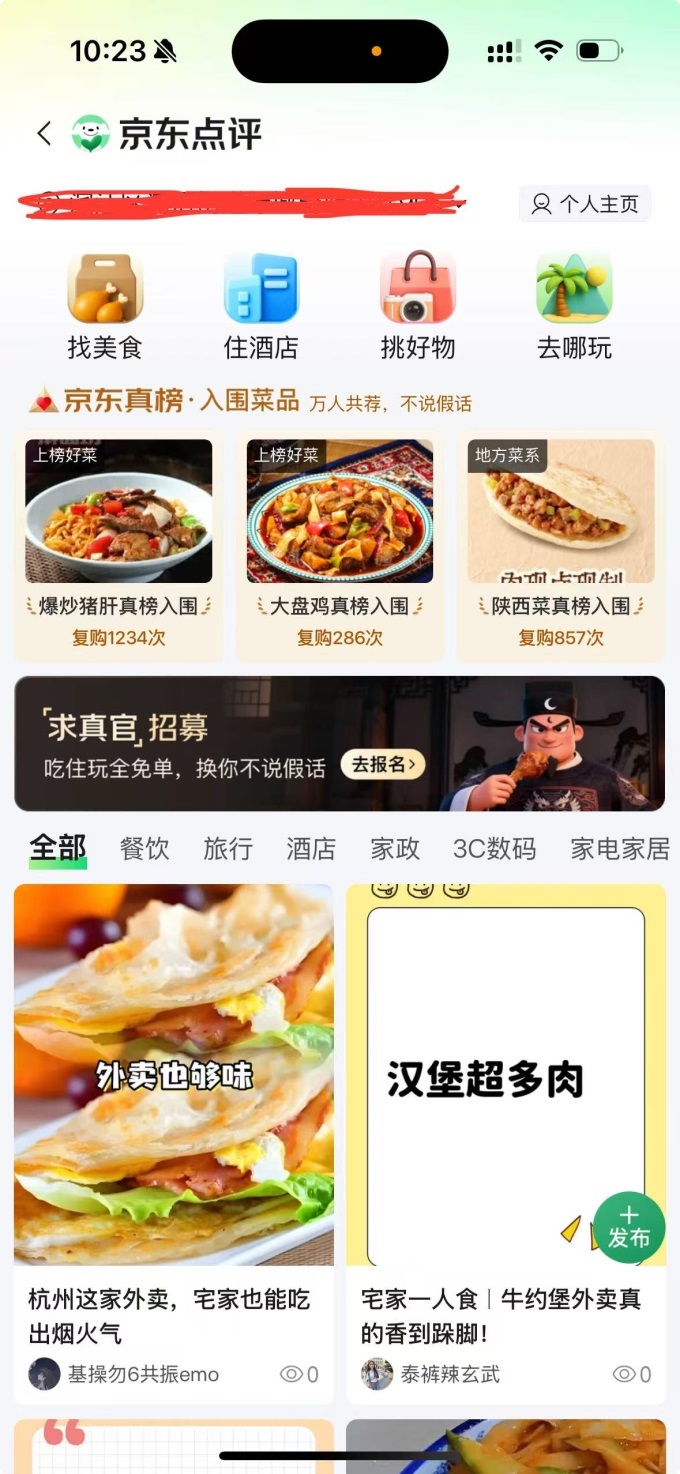View 大盘鸡真榜入围 dish card
680x1474 pixels.
pos(340,545)
